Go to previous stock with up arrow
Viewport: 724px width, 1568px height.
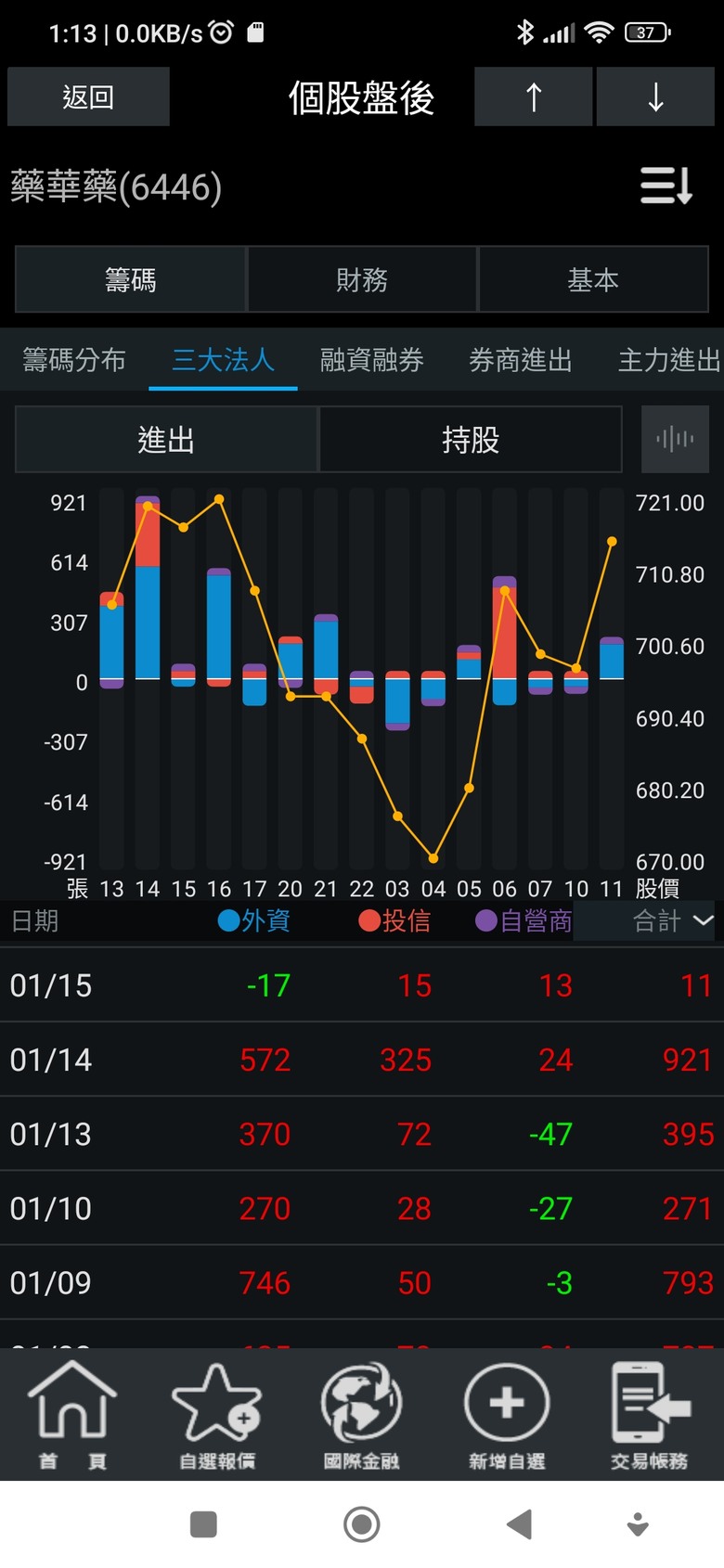point(533,96)
